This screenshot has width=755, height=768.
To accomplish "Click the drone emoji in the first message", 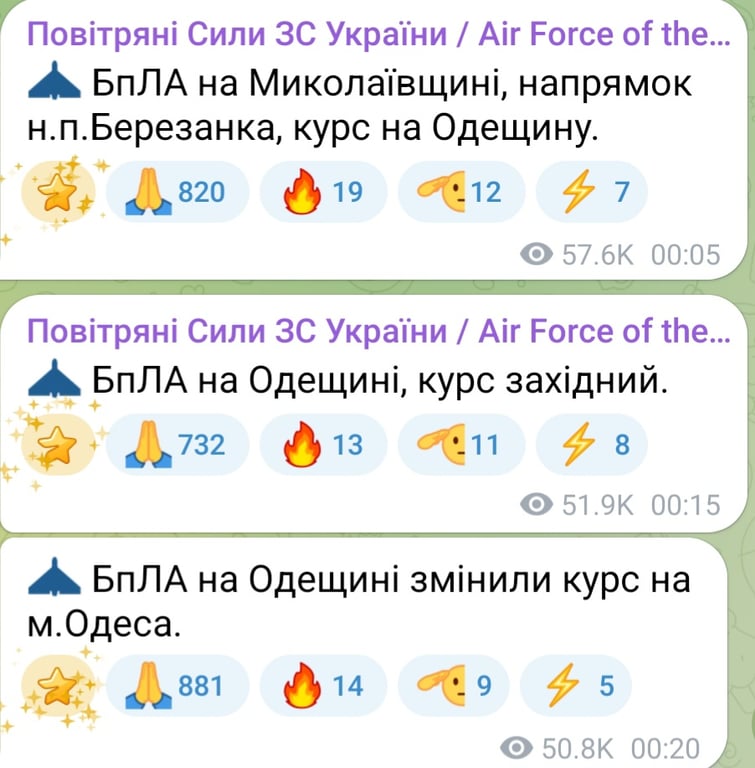I will coord(57,84).
